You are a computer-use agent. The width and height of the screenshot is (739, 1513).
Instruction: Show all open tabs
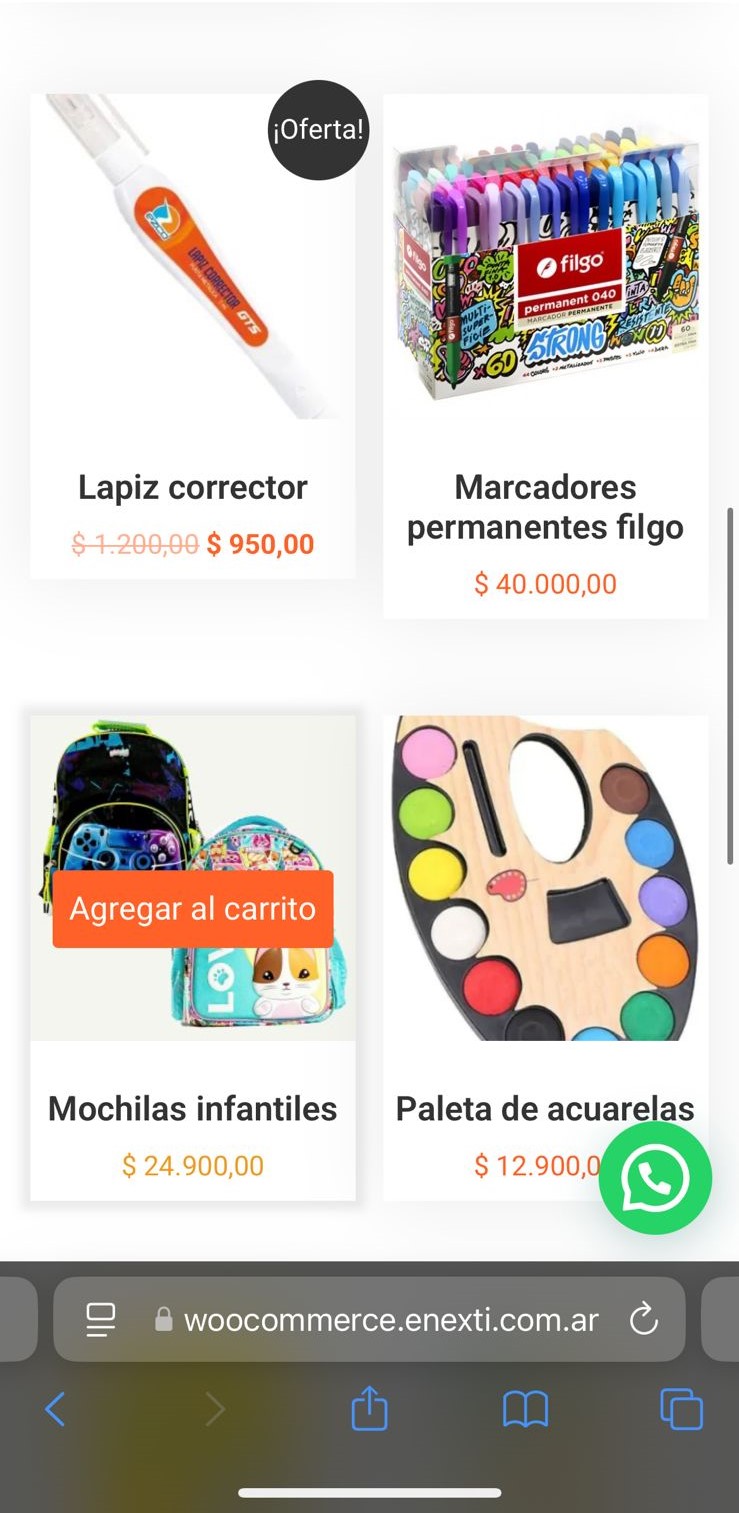[681, 1410]
